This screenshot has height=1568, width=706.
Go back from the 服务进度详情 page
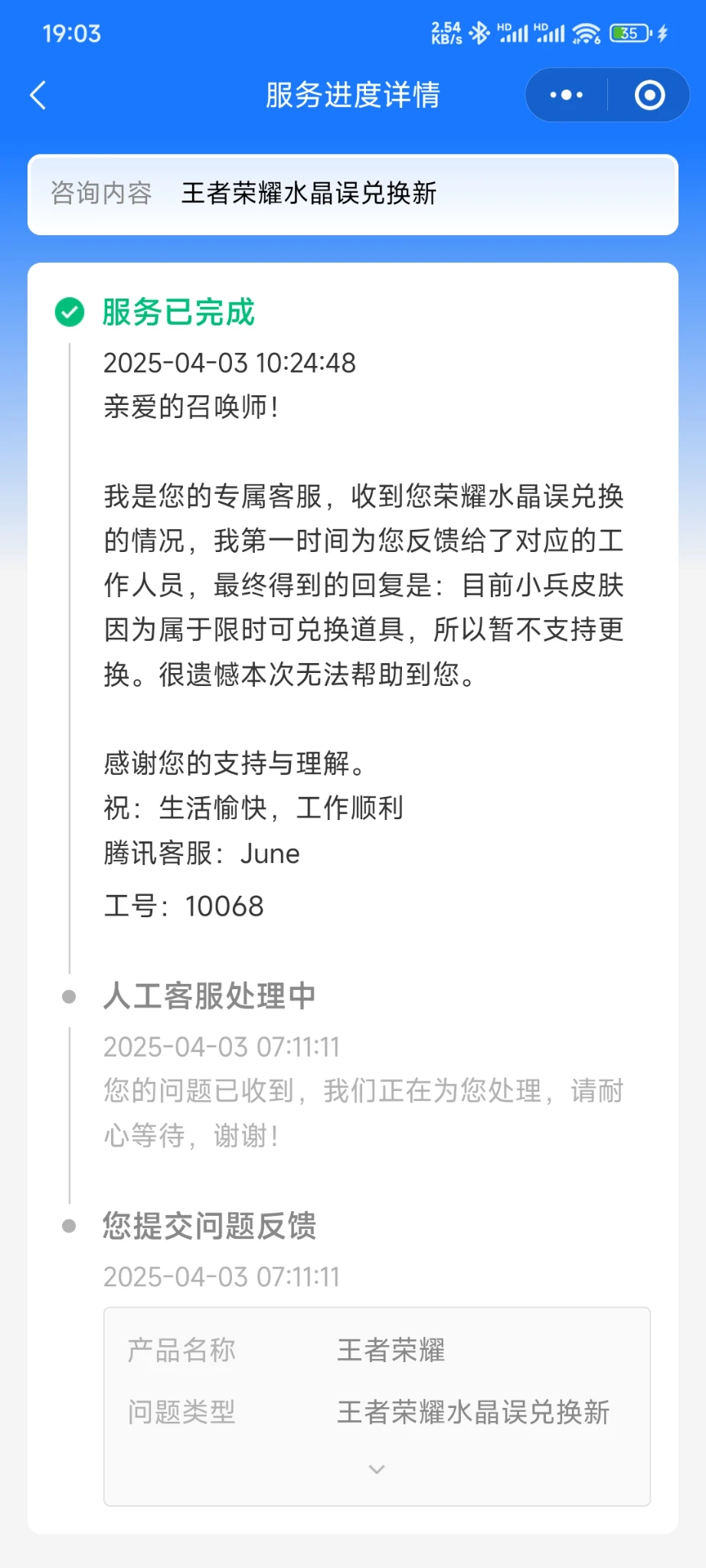(38, 96)
